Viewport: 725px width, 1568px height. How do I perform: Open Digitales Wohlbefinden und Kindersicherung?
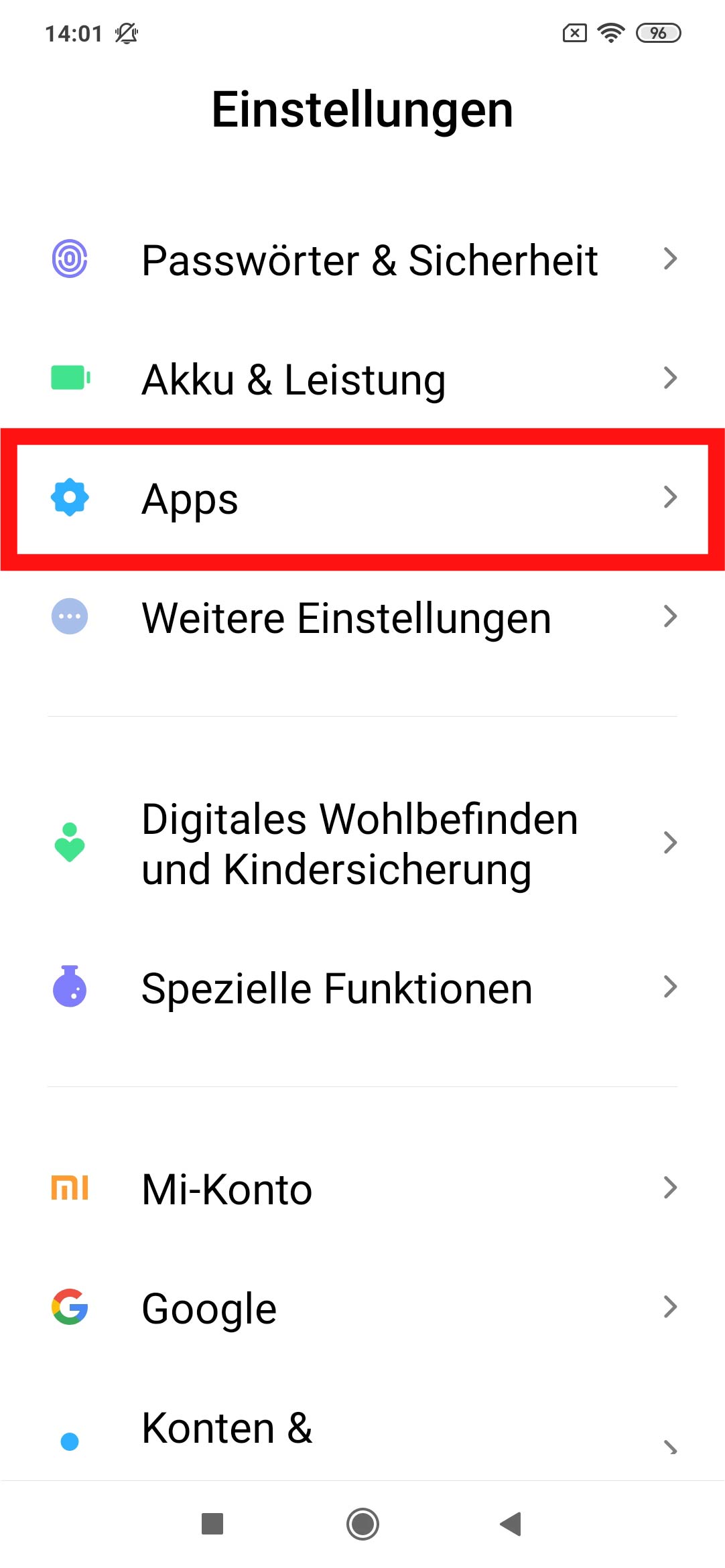tap(362, 844)
